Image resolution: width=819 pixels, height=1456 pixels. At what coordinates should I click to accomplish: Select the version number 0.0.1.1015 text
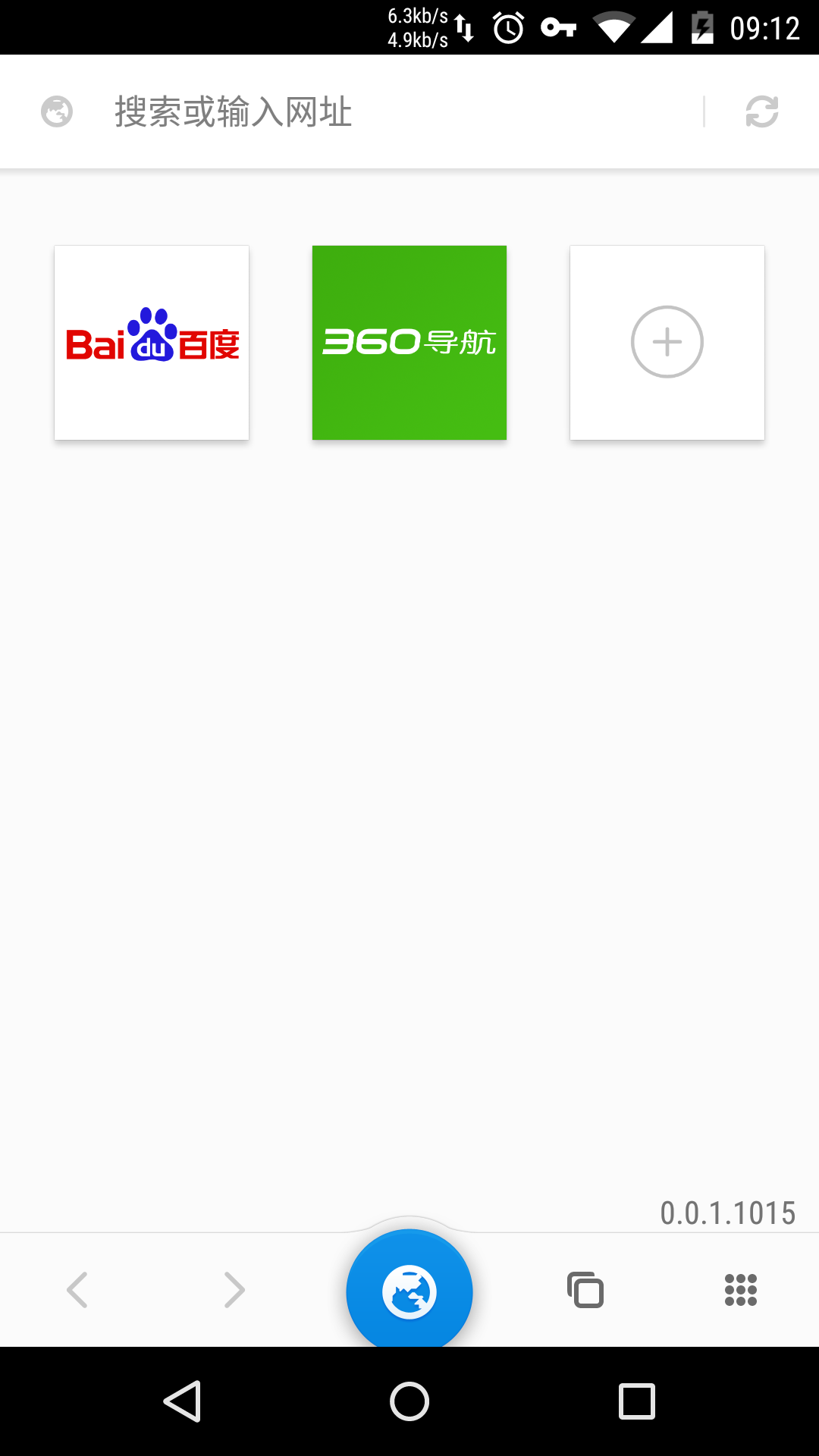[x=726, y=1214]
